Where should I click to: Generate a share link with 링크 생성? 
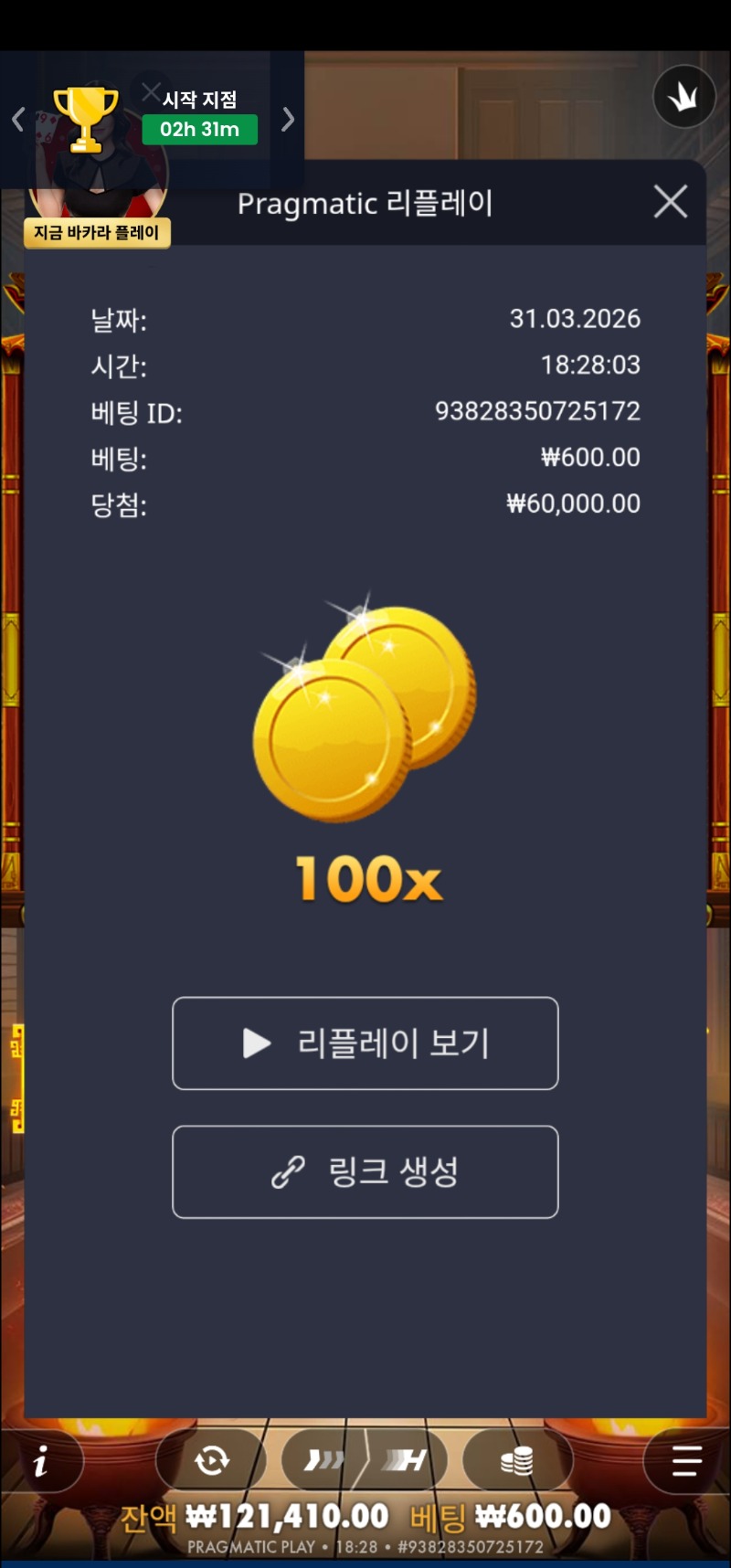tap(365, 1171)
